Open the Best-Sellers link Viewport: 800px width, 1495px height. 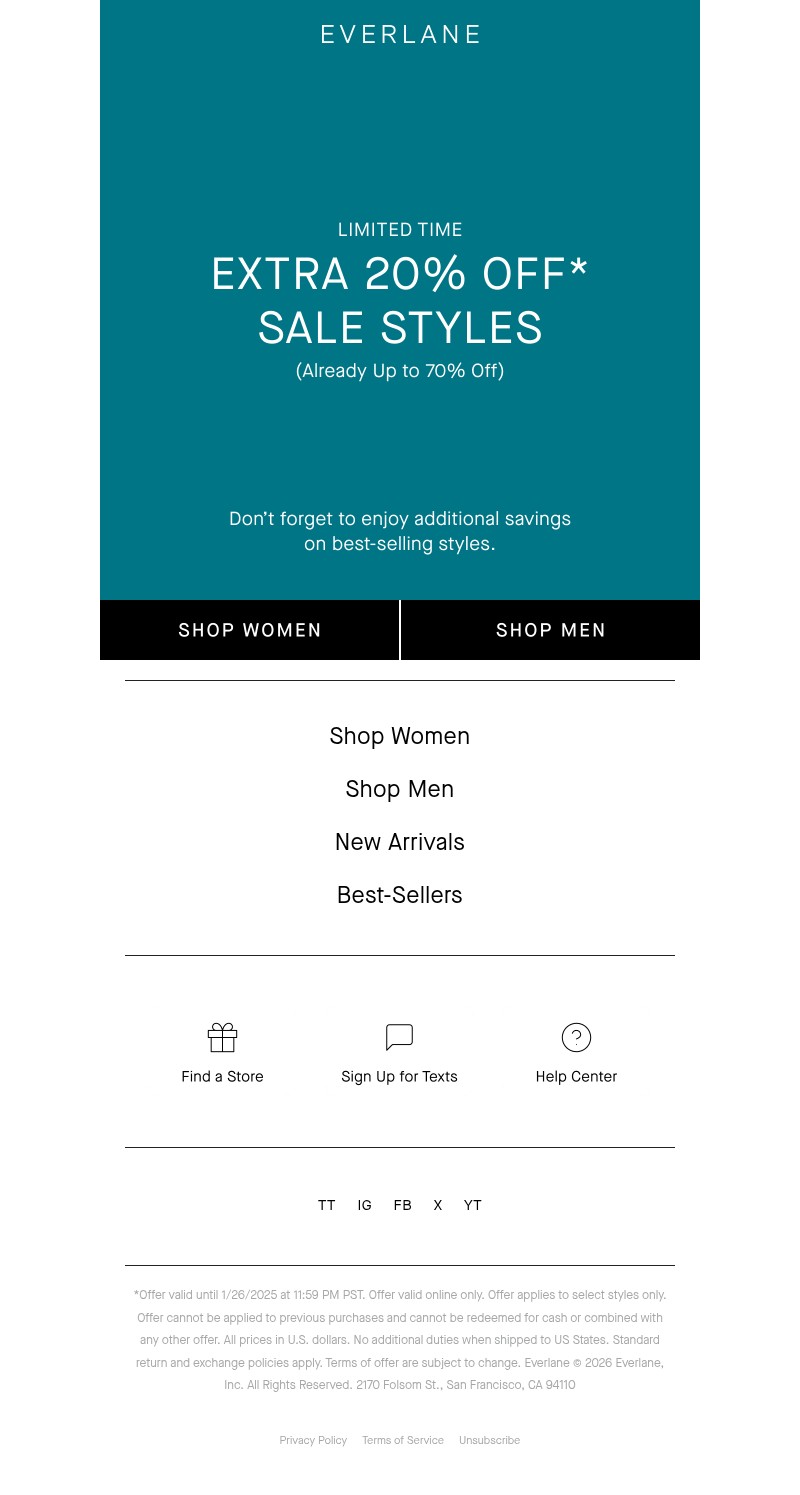pyautogui.click(x=399, y=896)
